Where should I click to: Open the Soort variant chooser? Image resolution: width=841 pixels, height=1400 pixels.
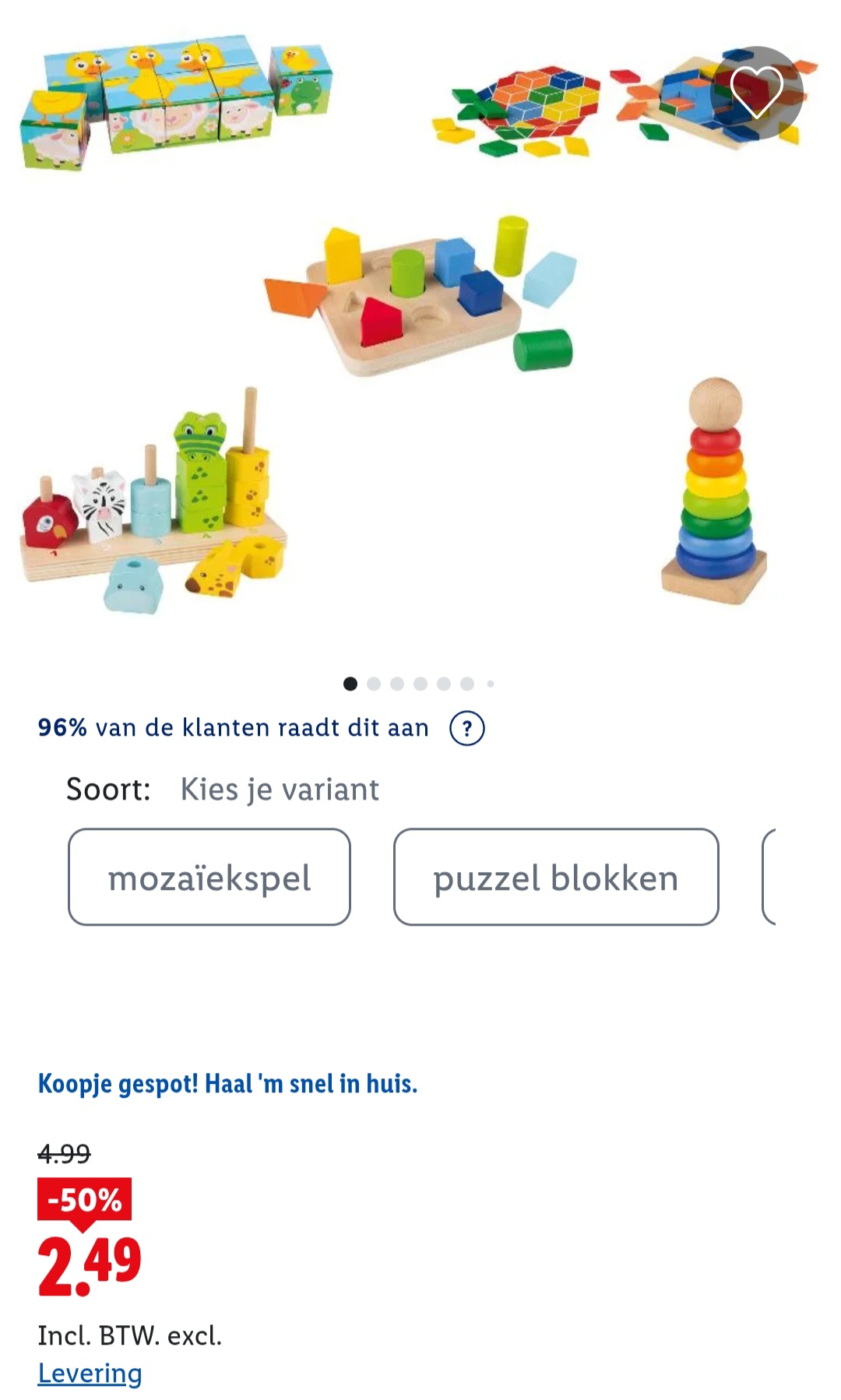point(108,789)
